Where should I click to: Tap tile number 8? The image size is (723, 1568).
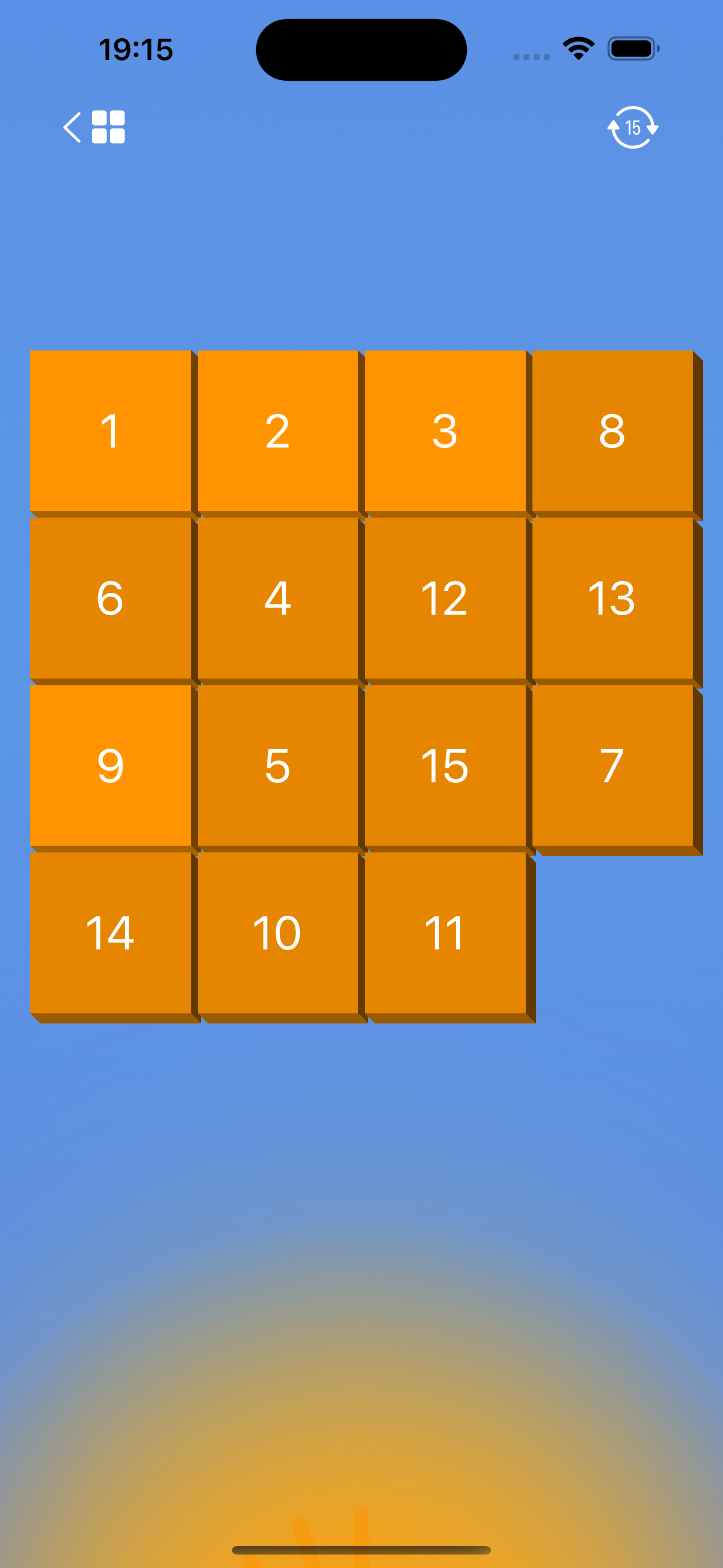(612, 430)
